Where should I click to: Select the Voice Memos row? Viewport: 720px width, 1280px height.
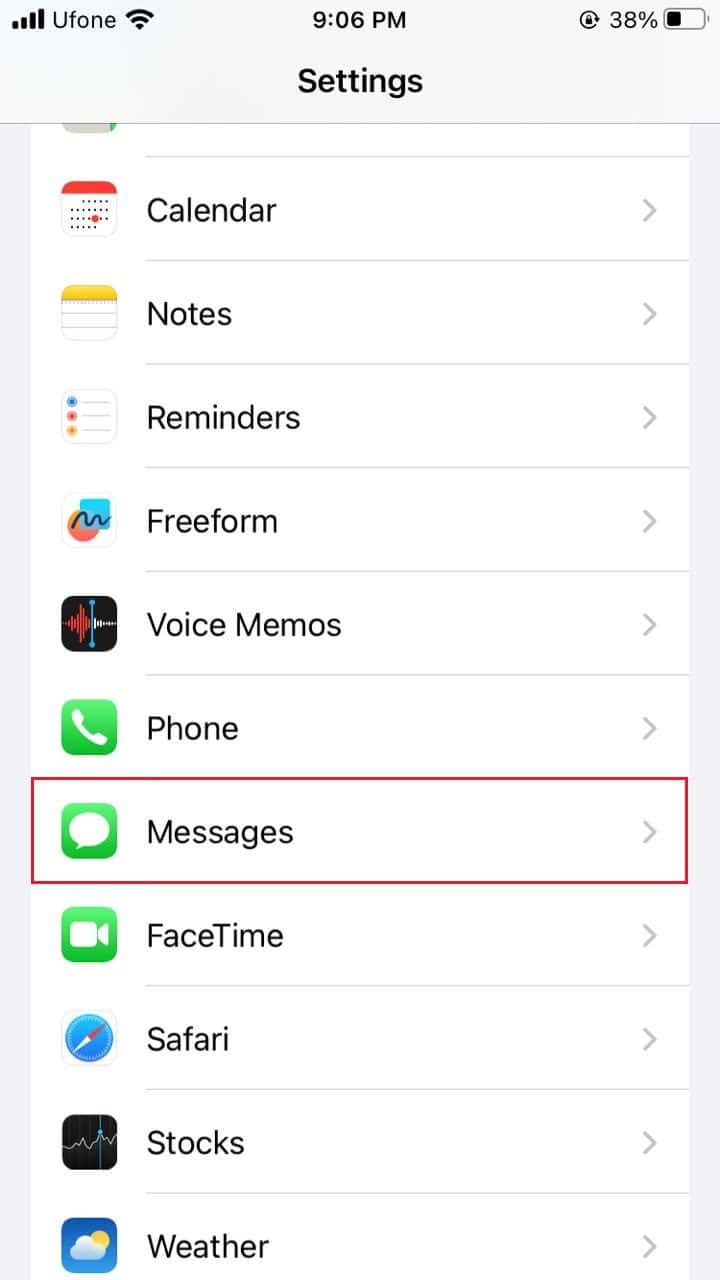[360, 625]
